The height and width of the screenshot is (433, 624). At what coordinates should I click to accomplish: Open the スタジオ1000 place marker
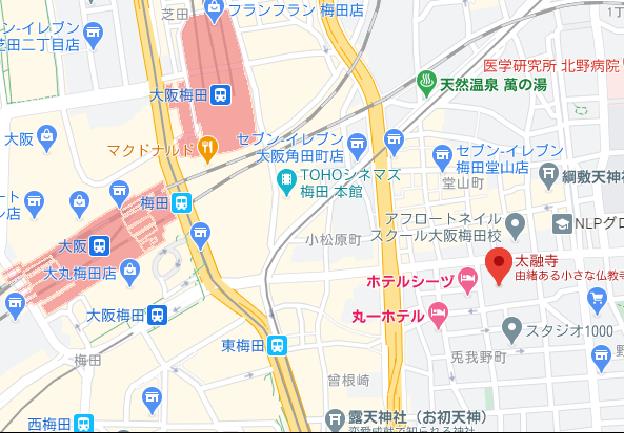(512, 329)
